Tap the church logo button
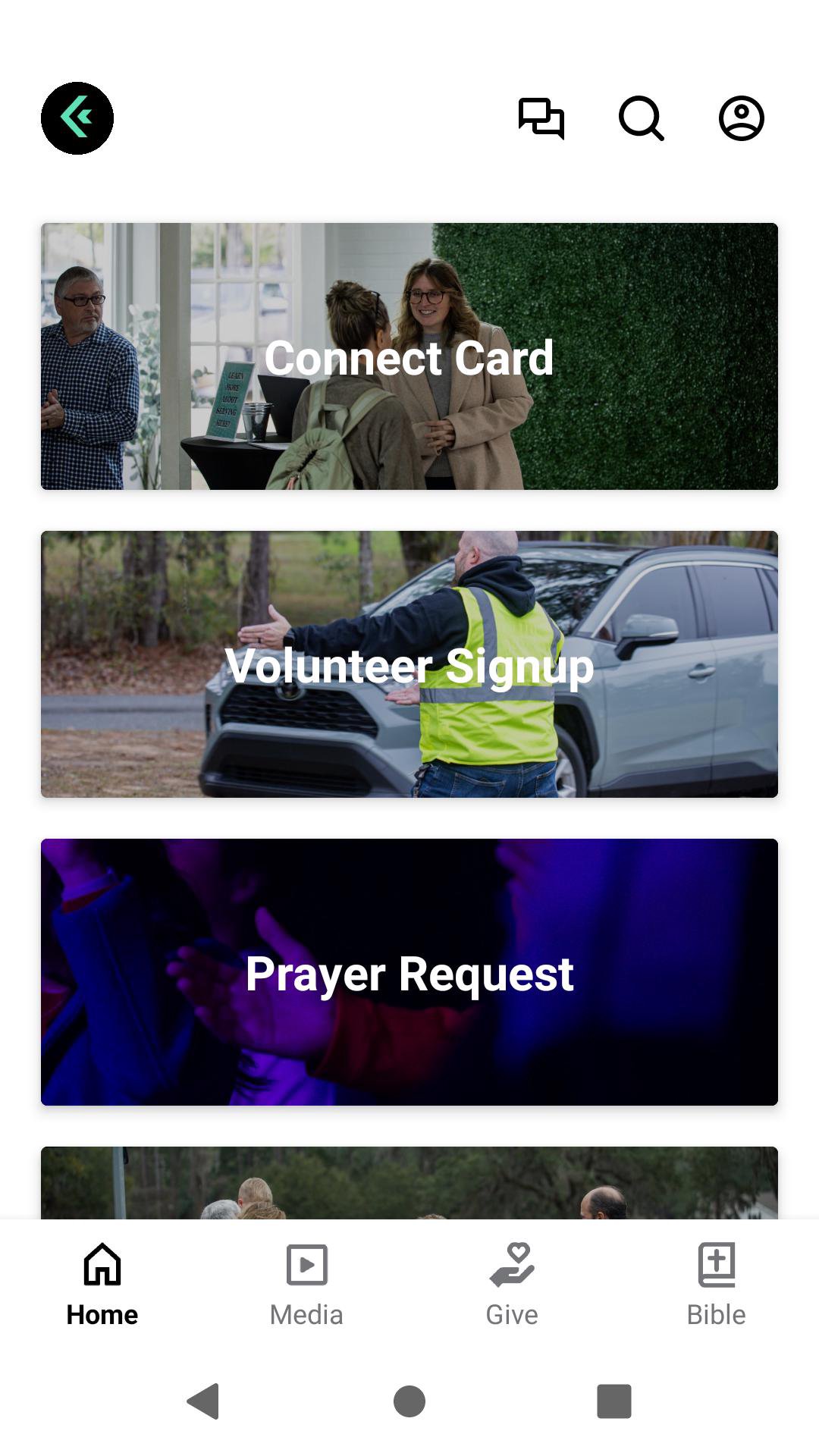Screen dimensions: 819x1456 coord(77,118)
